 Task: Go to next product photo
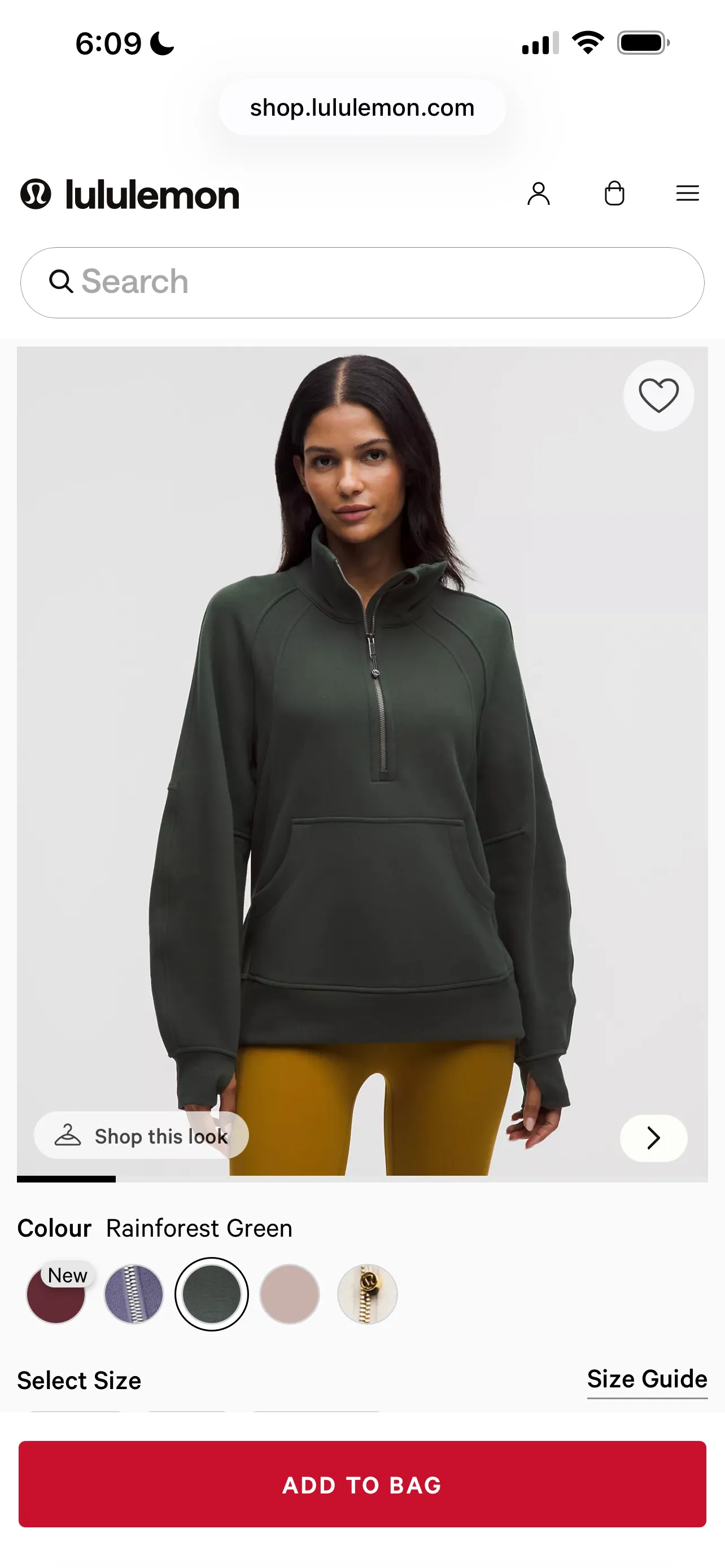click(653, 1138)
